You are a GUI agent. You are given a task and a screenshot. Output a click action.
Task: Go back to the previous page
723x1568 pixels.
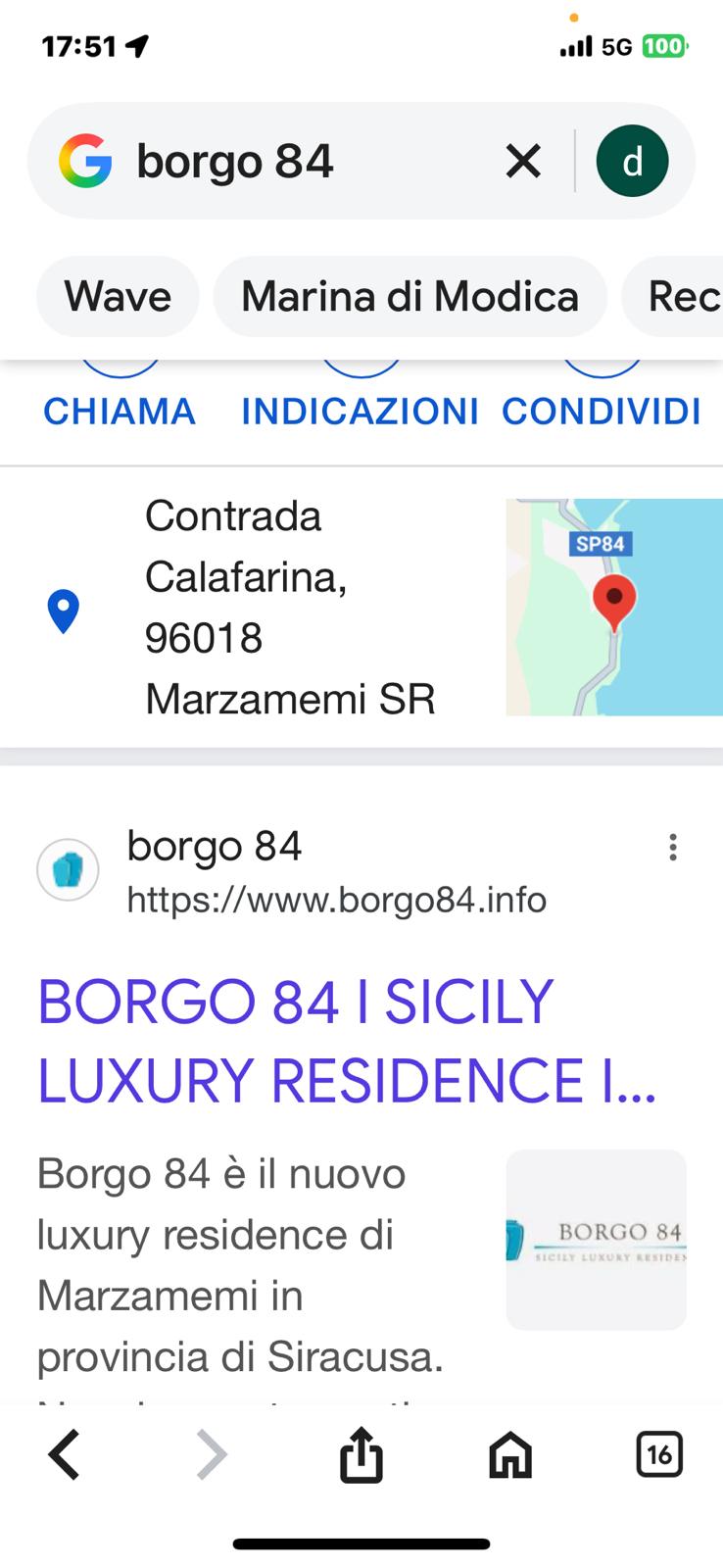65,1454
